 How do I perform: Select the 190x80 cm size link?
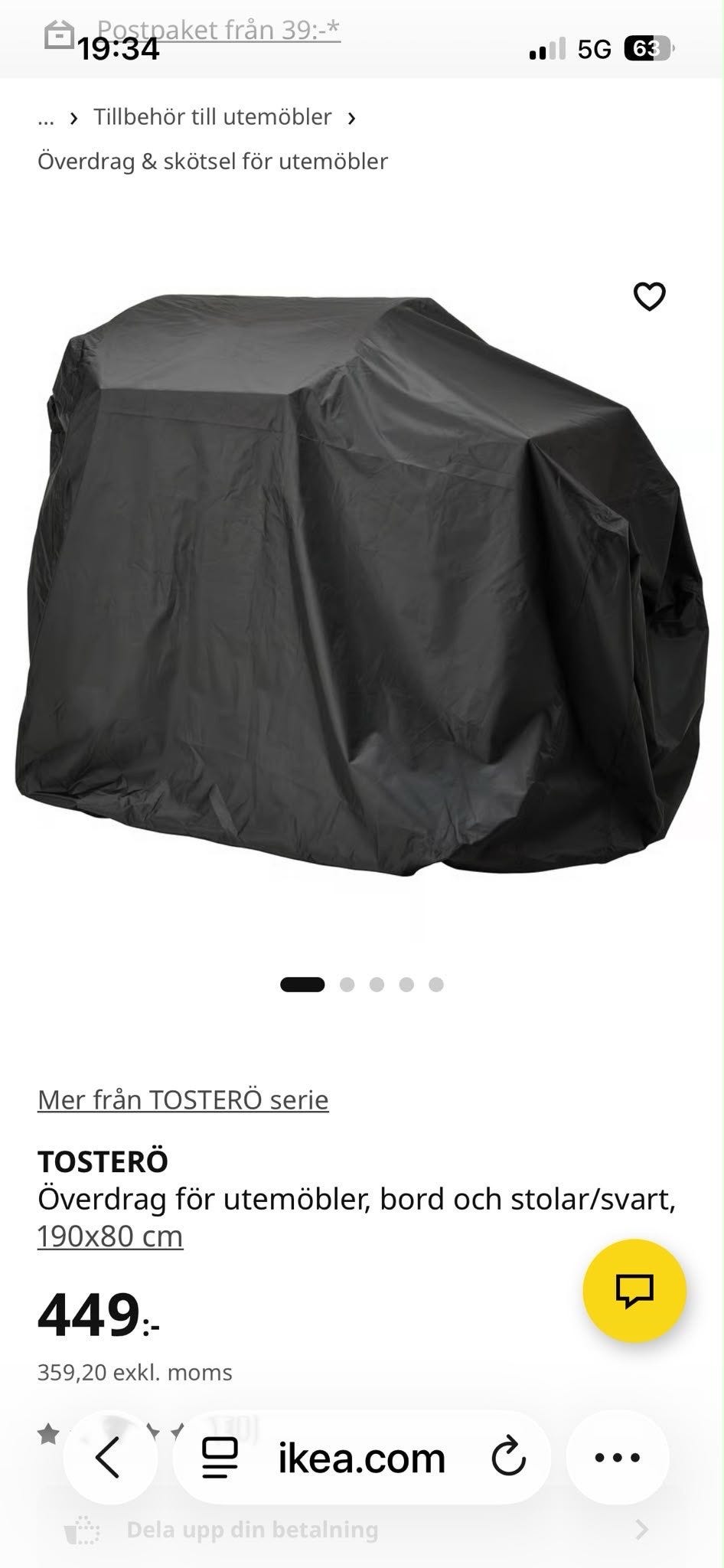(x=110, y=1236)
